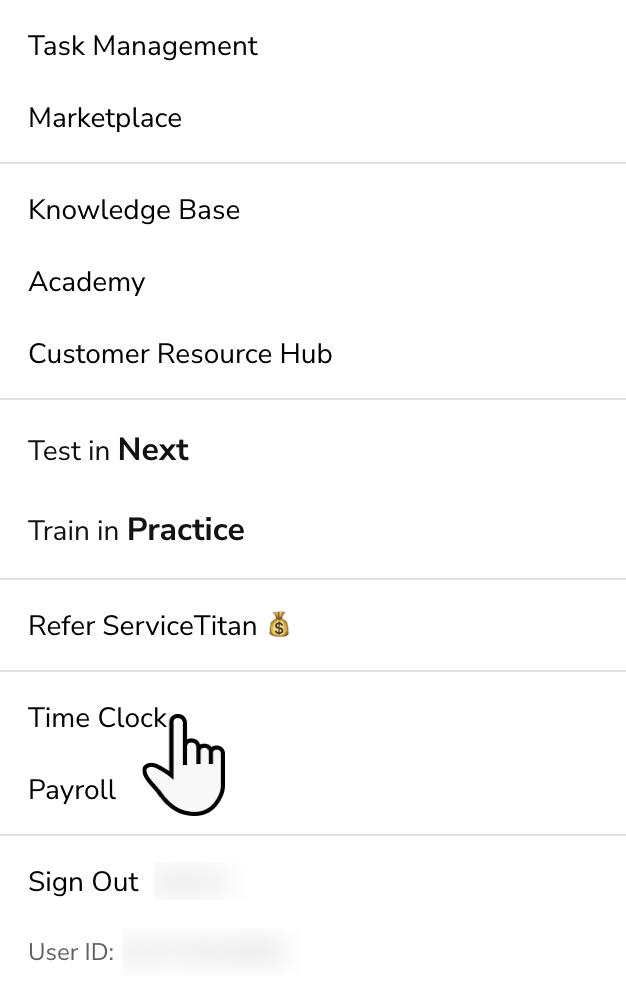Image resolution: width=626 pixels, height=998 pixels.
Task: Open the Knowledge Base
Action: pyautogui.click(x=134, y=210)
